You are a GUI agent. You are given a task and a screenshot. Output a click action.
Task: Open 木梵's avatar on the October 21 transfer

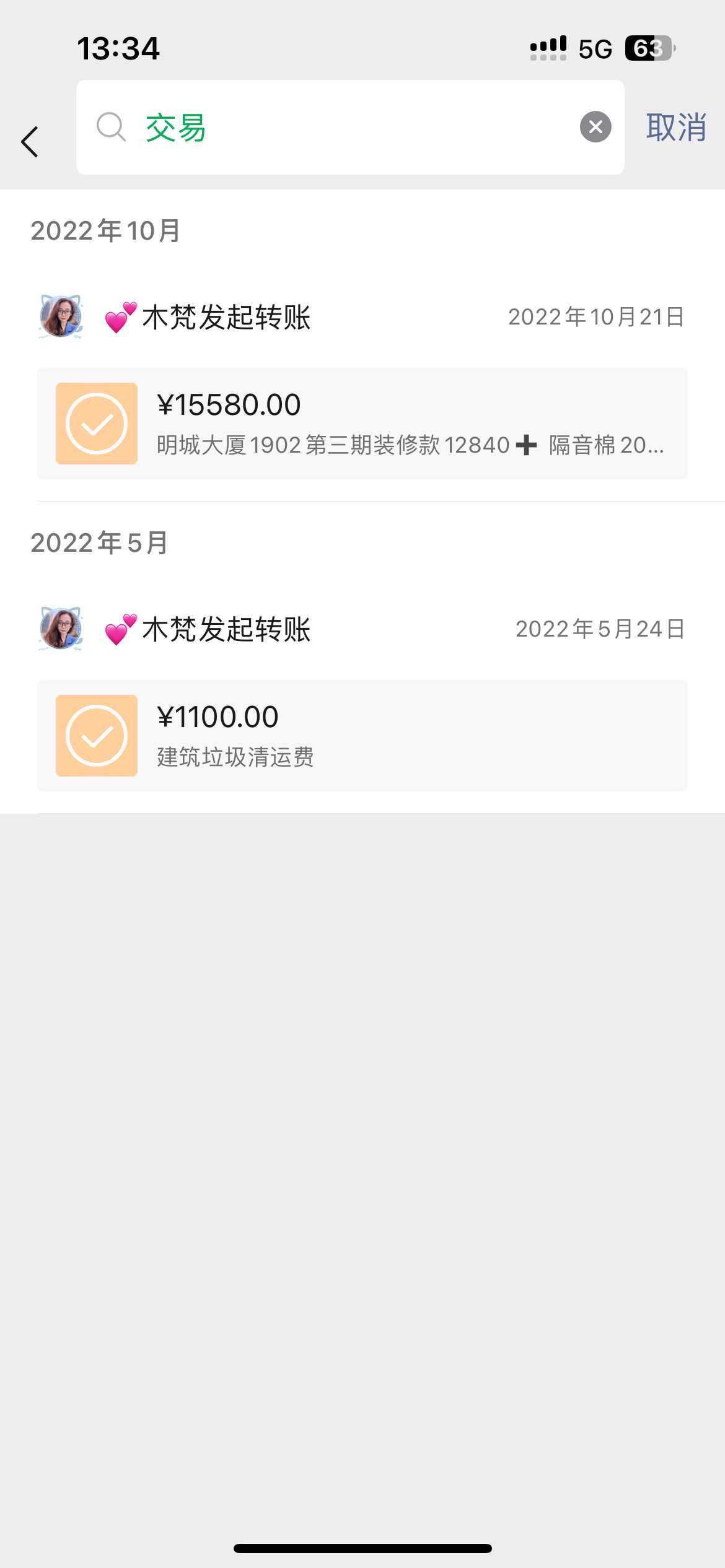click(x=61, y=316)
